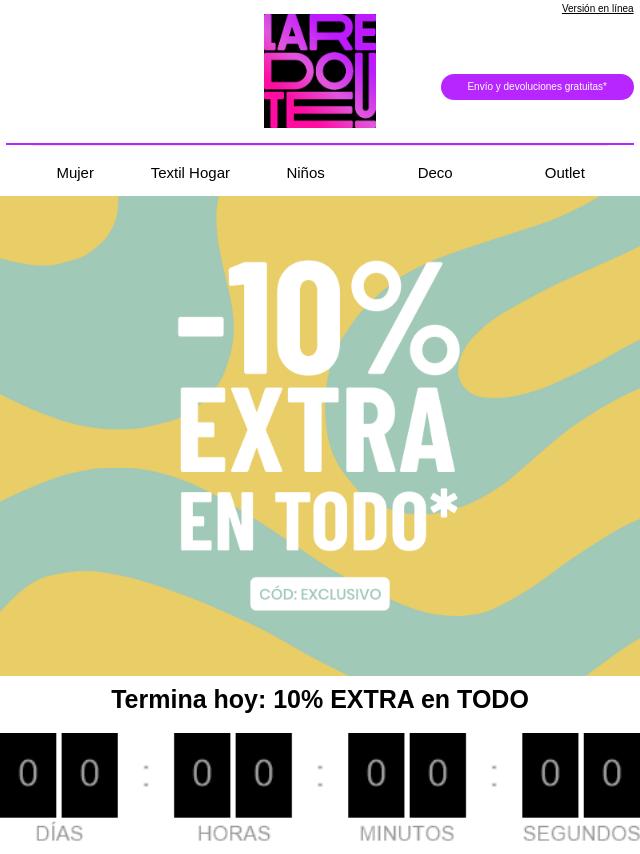Browse the Deco section
The image size is (640, 854).
coord(435,173)
